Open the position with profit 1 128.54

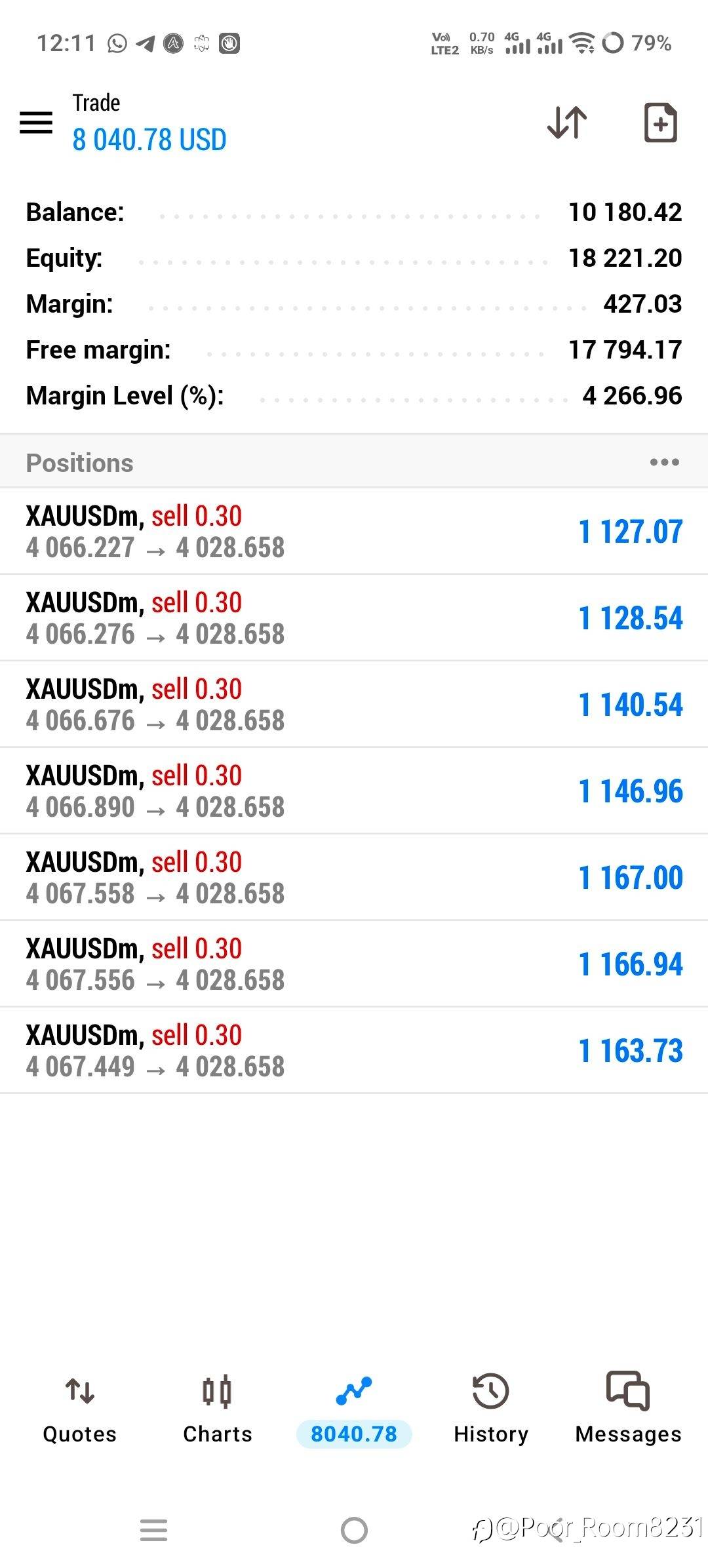coord(354,617)
